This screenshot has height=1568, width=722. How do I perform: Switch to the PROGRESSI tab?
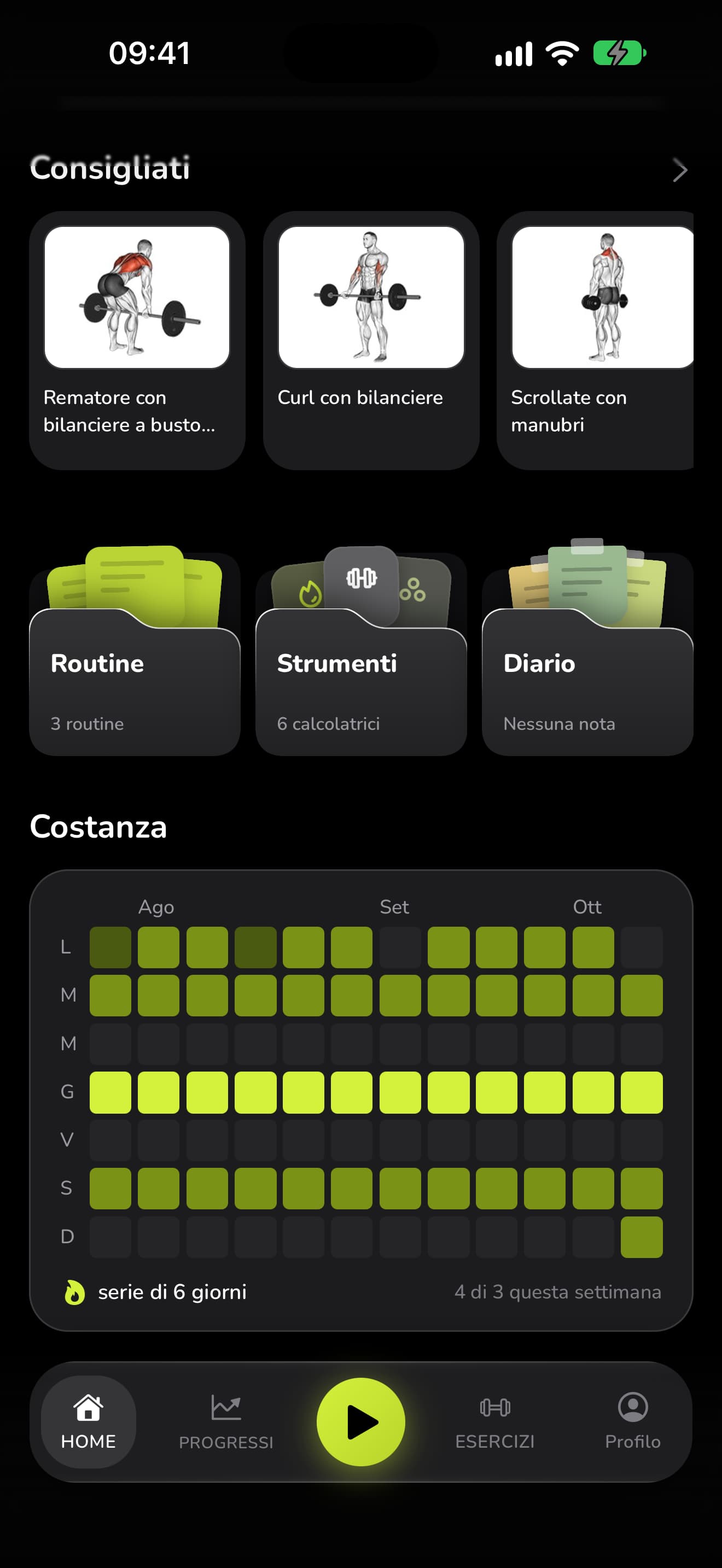(x=226, y=1422)
